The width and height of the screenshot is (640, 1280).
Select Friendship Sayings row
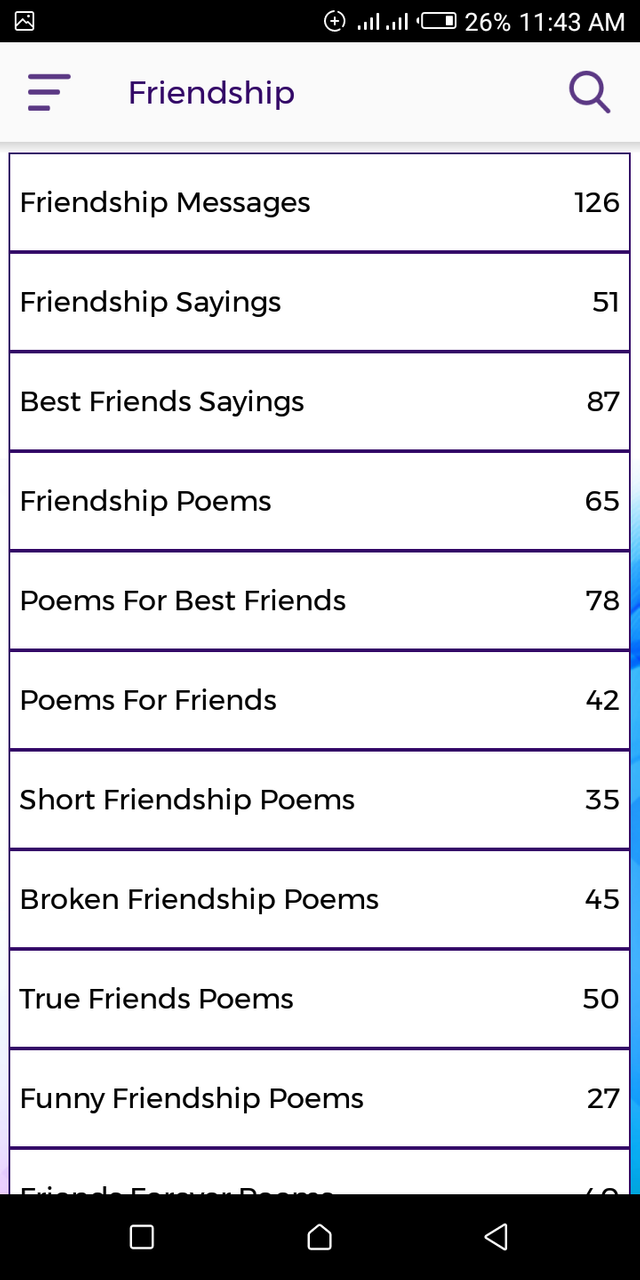click(x=319, y=302)
